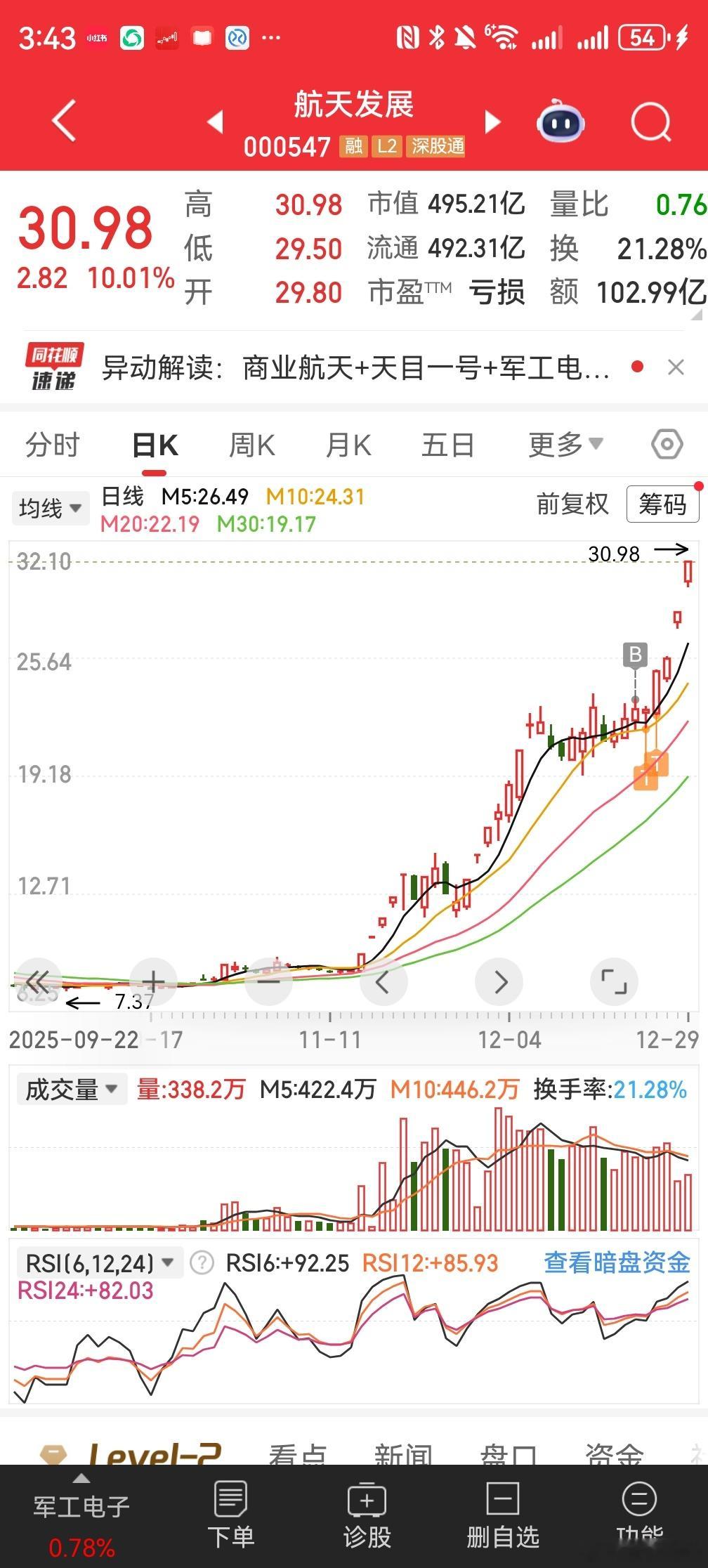Viewport: 708px width, 1568px height.
Task: Switch to the 周K weekly chart tab
Action: (x=251, y=444)
